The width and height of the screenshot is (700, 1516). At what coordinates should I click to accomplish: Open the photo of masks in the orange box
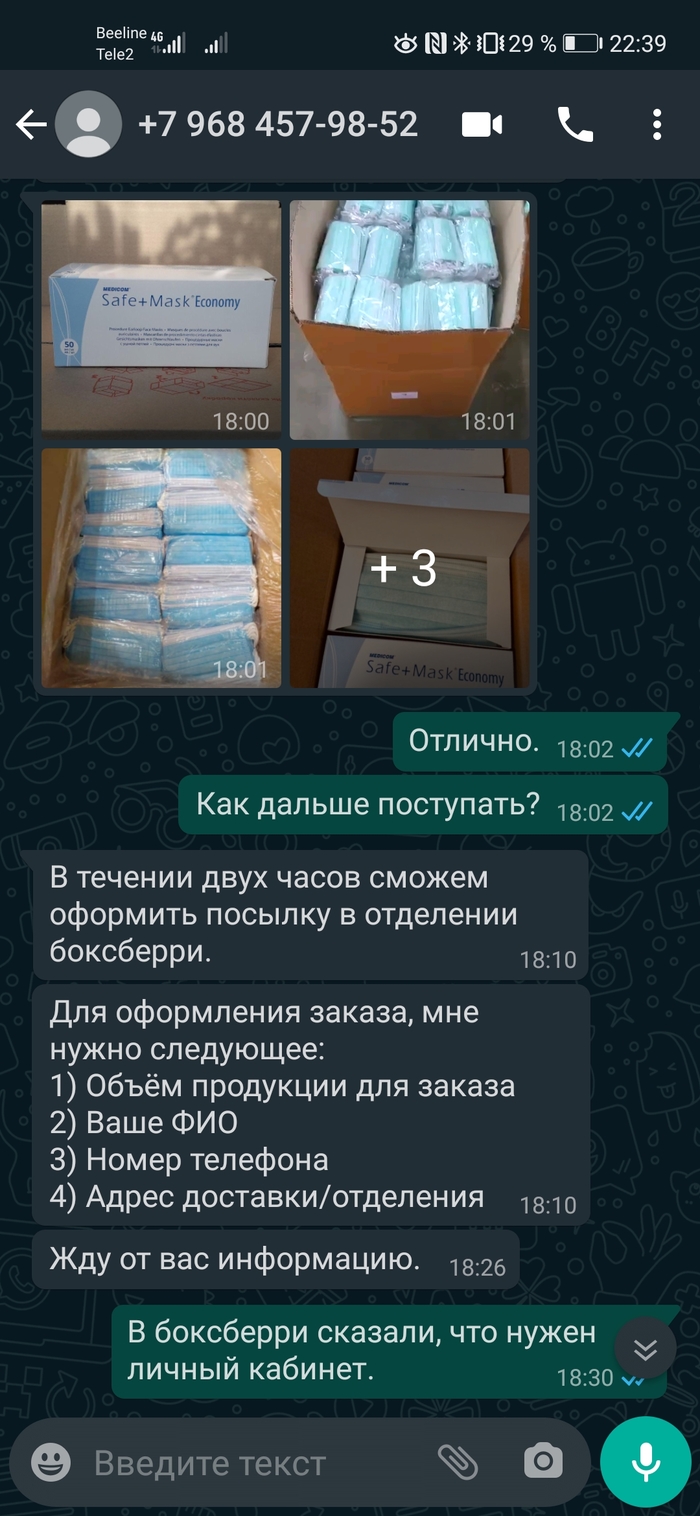pos(410,319)
